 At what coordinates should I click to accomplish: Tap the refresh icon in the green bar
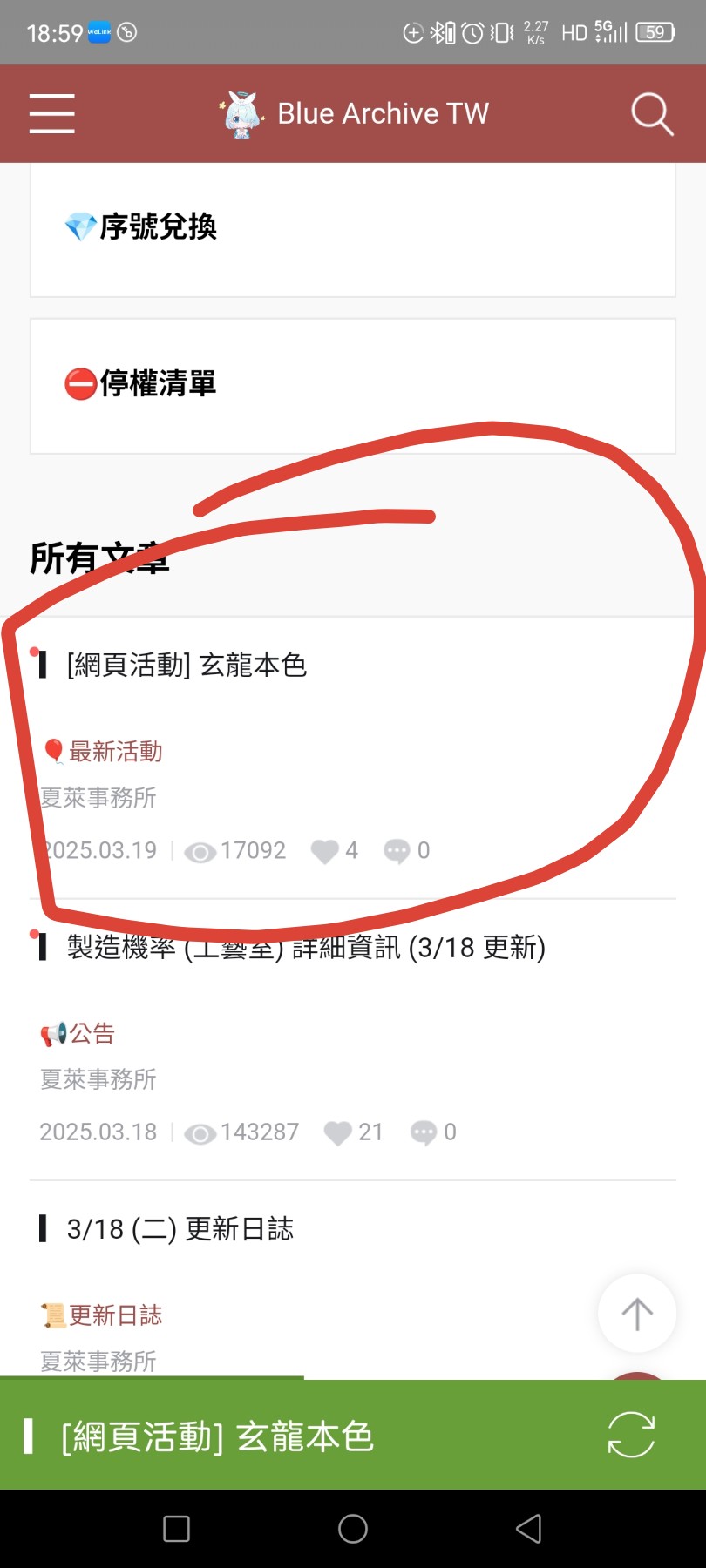point(630,1435)
